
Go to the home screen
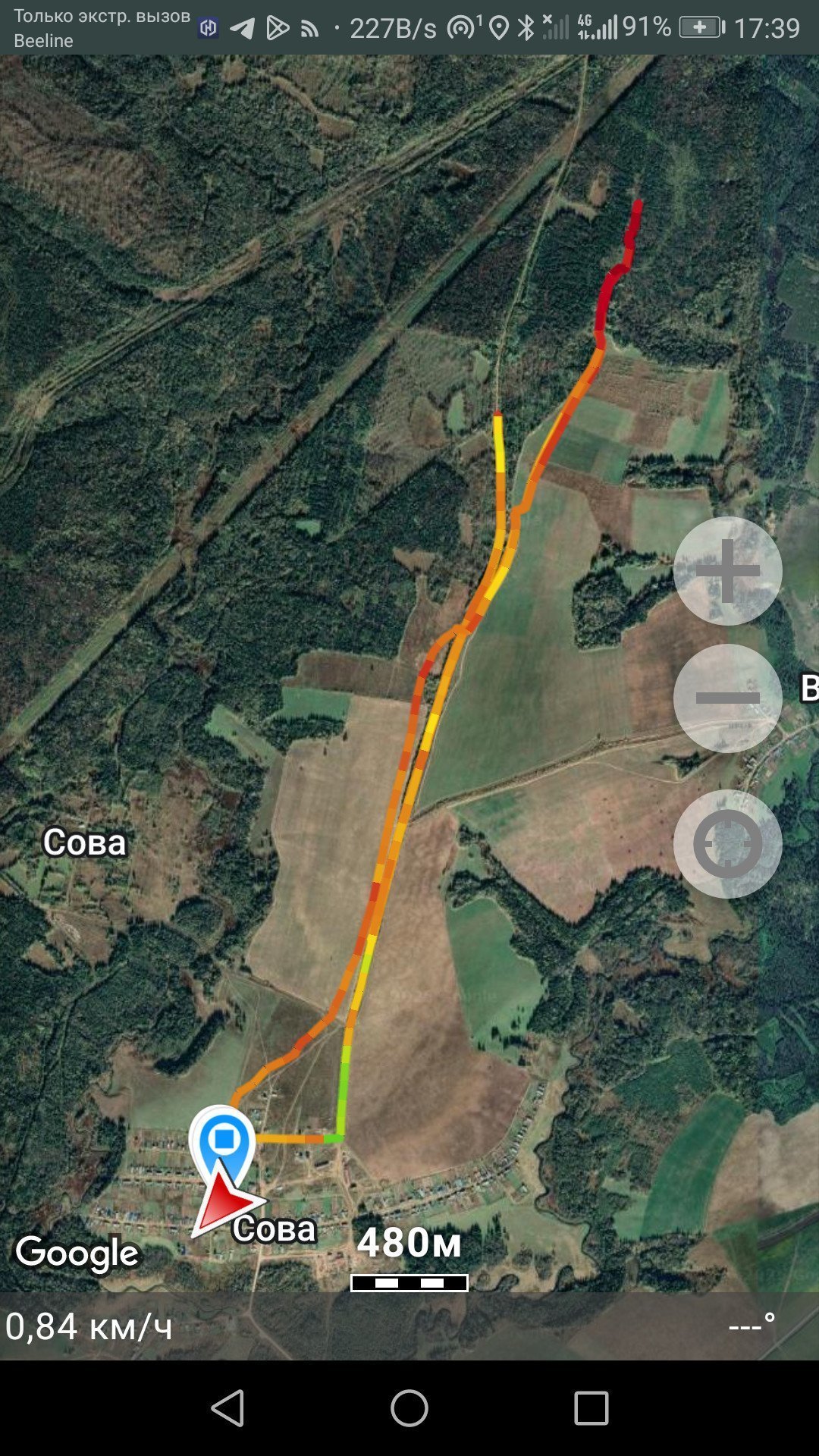[409, 1408]
